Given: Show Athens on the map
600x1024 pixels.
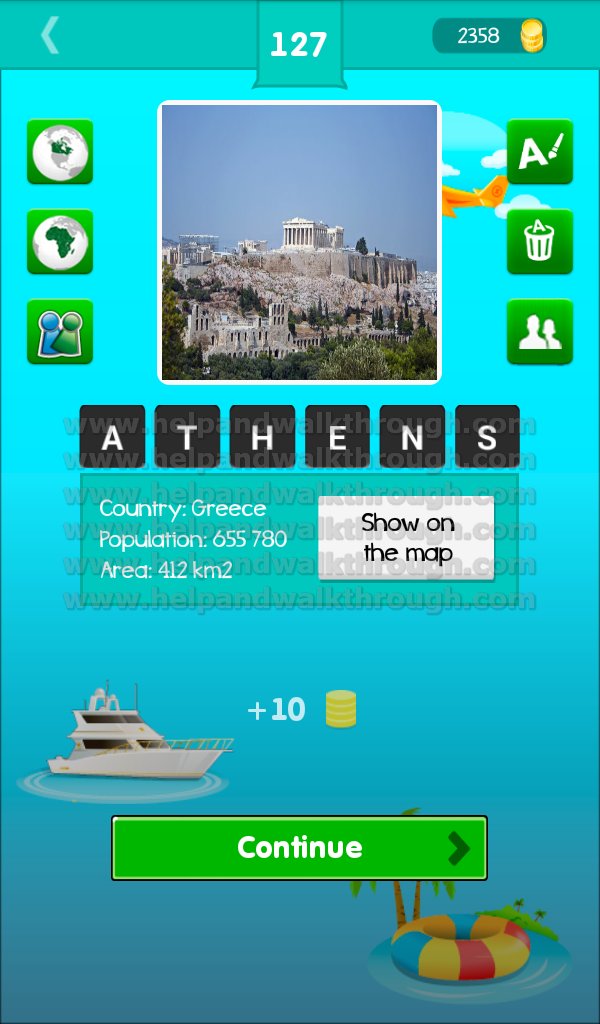Looking at the screenshot, I should click(406, 537).
